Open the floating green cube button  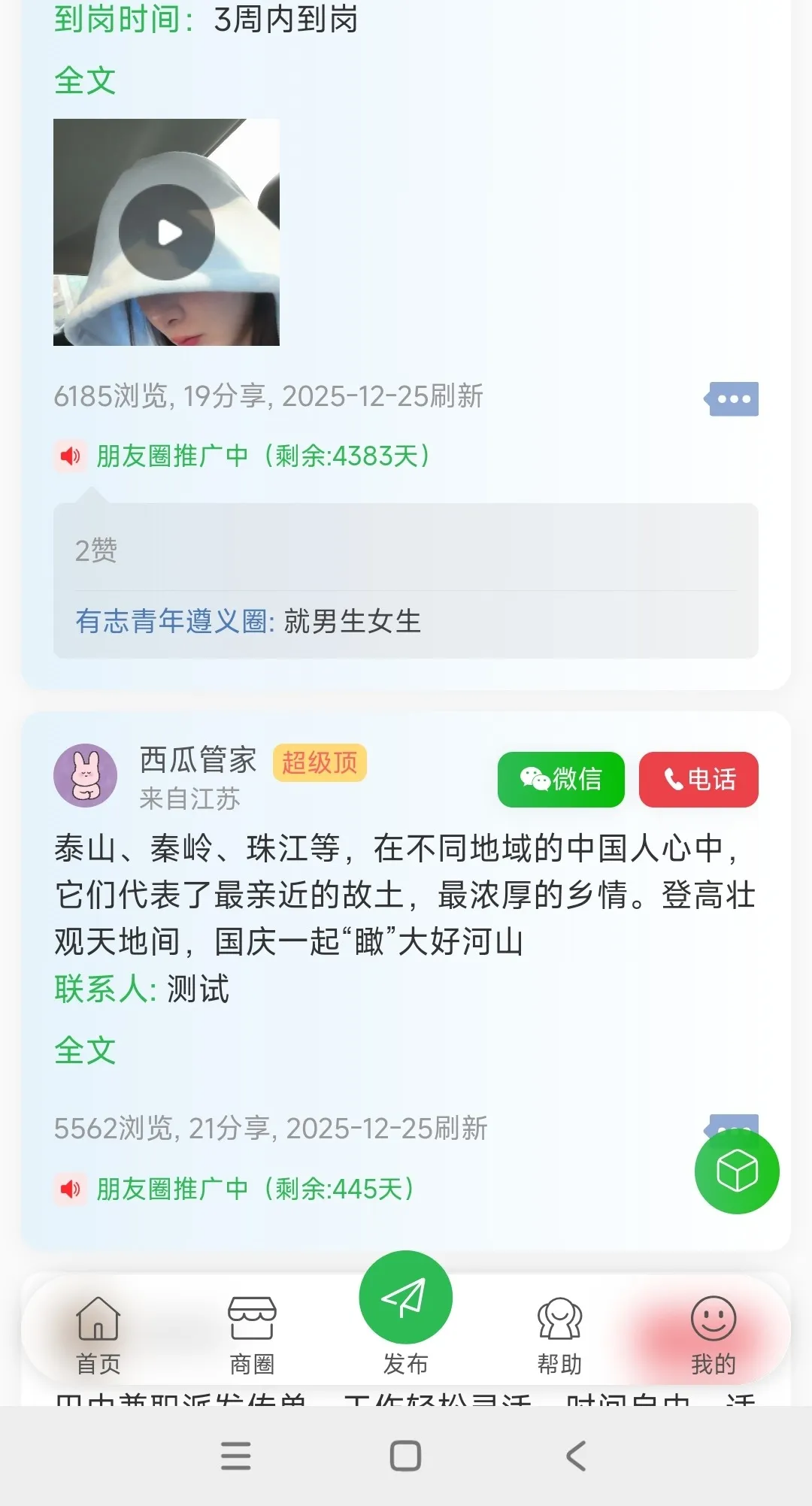[x=736, y=1171]
